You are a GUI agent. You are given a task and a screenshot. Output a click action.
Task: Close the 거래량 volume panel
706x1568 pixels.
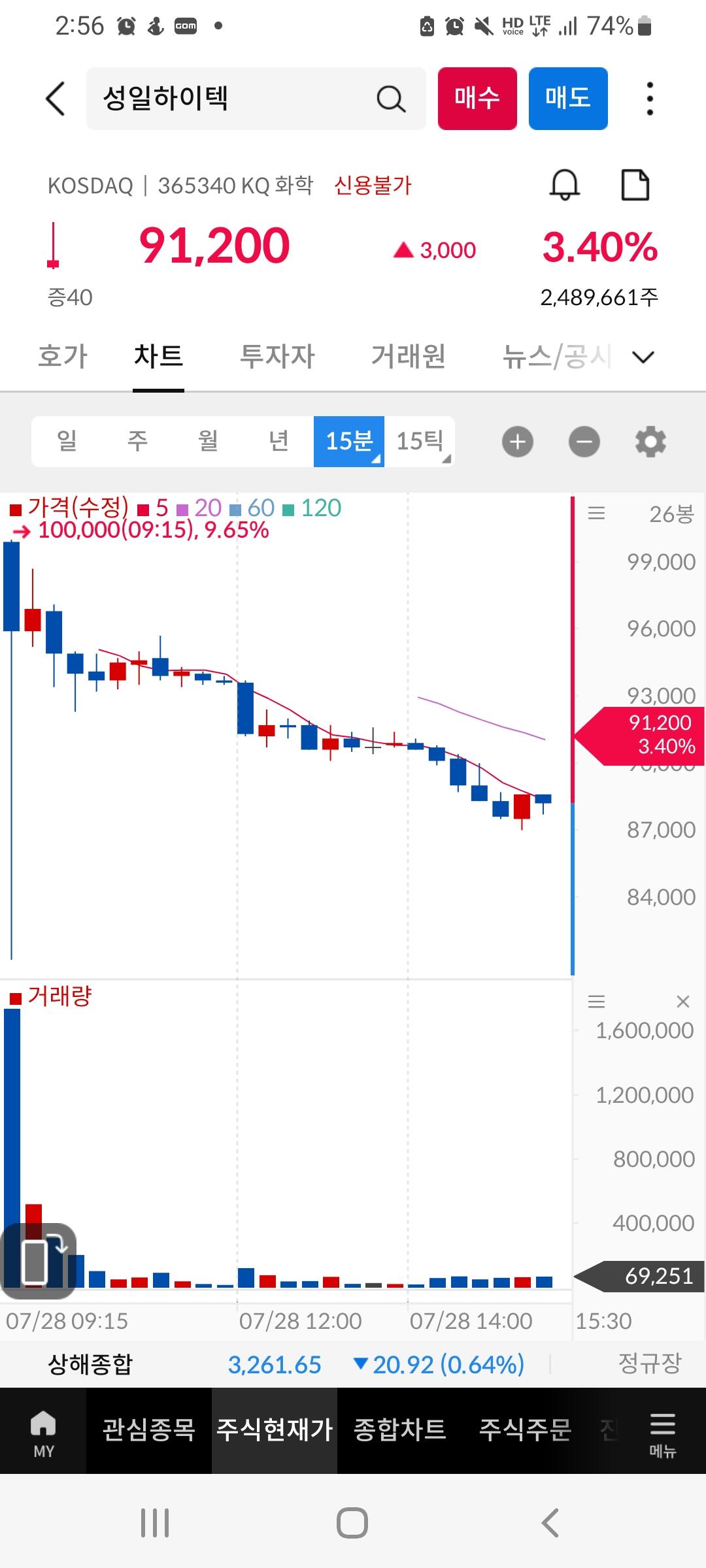(x=683, y=1002)
